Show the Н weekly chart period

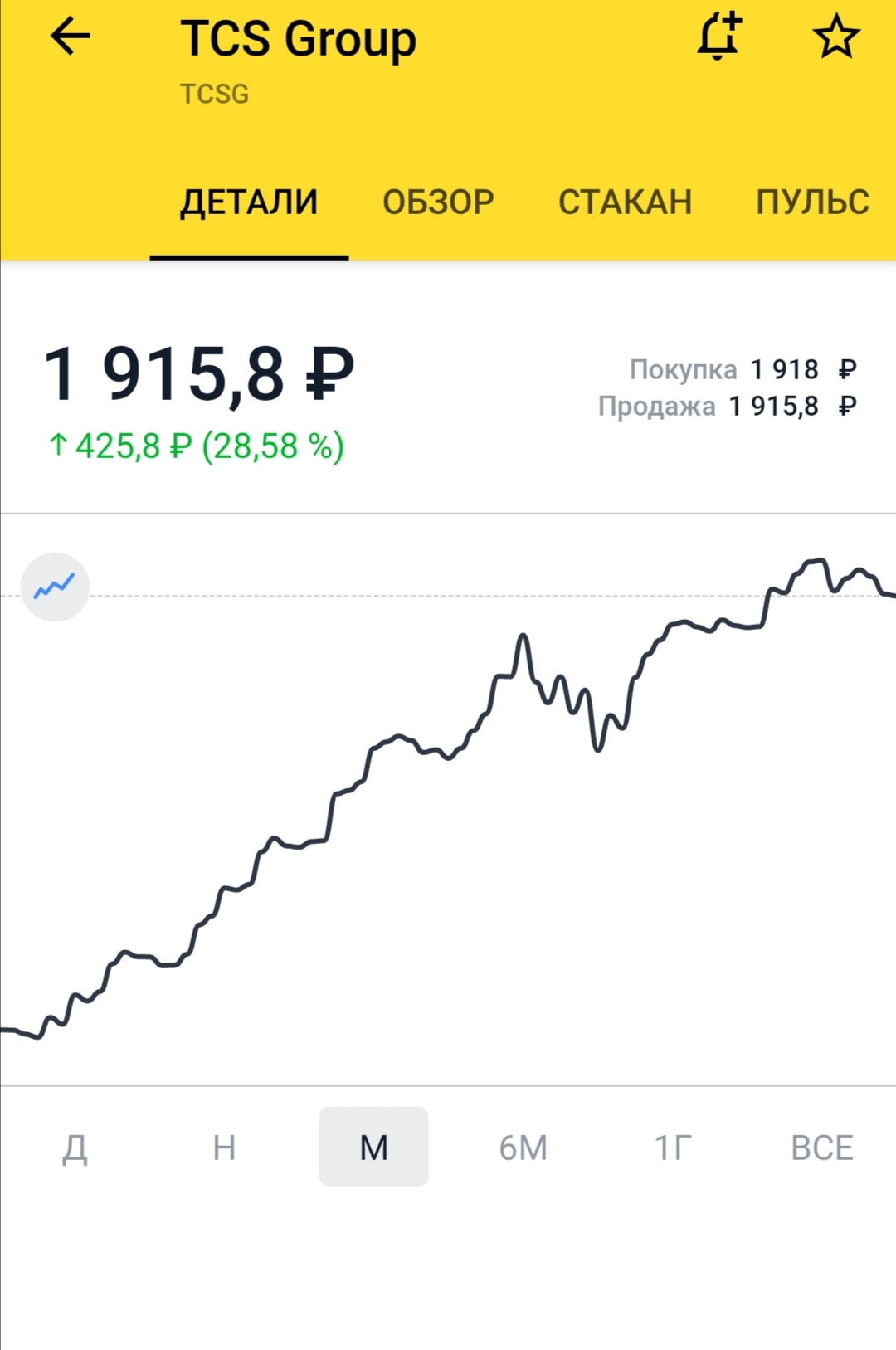coord(224,1148)
